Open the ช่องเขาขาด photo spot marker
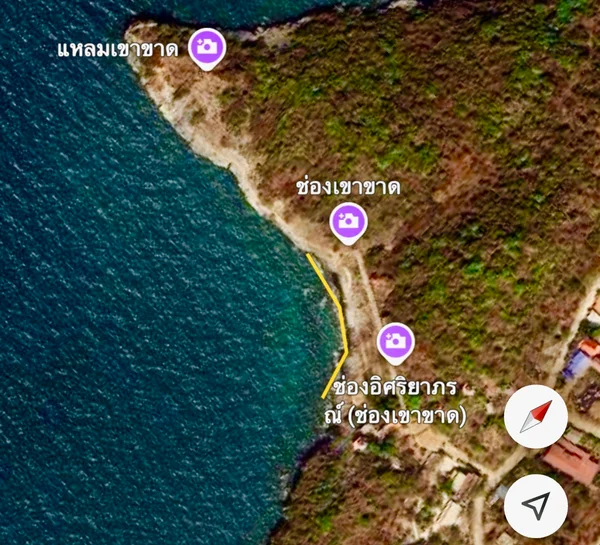This screenshot has height=545, width=600. pyautogui.click(x=348, y=222)
